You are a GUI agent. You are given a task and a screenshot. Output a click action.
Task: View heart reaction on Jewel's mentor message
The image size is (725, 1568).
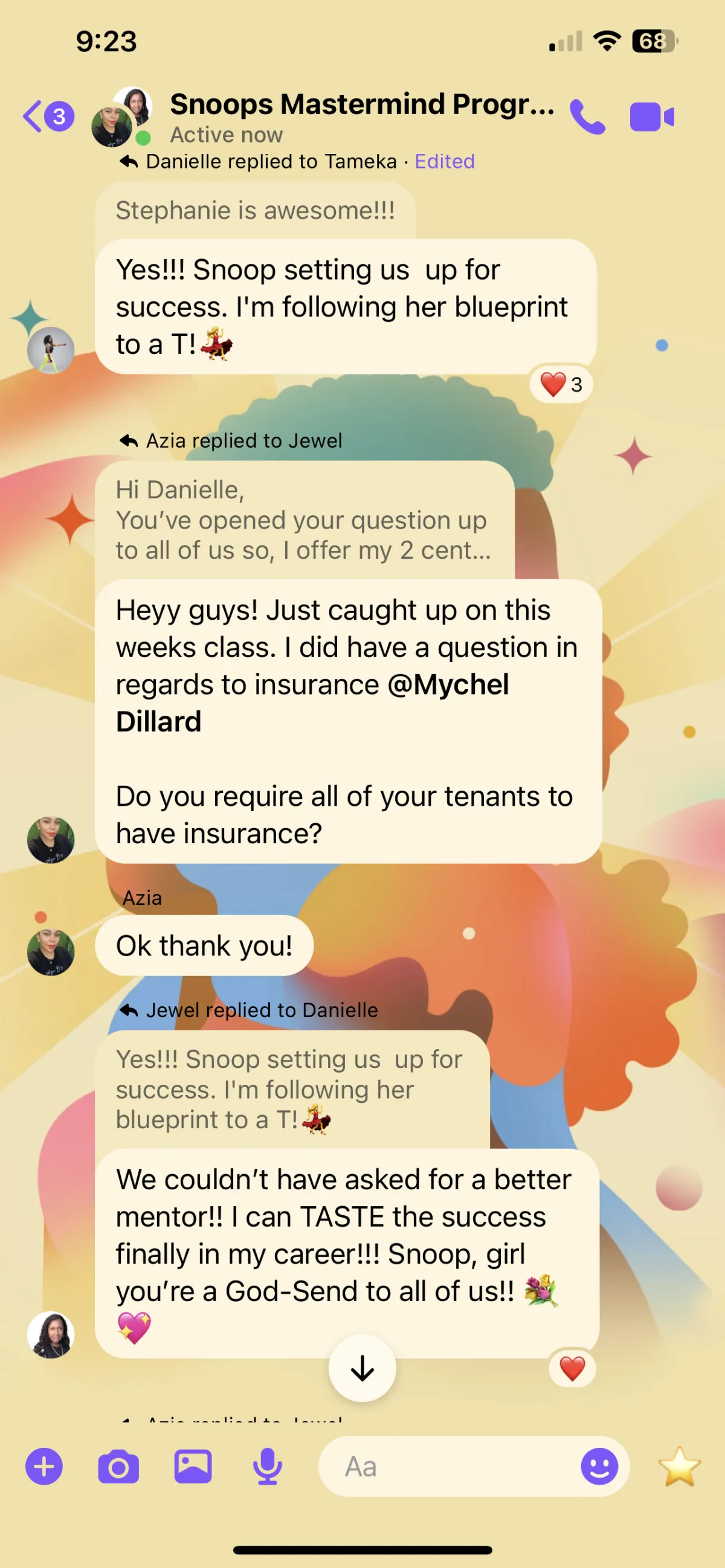[572, 1368]
